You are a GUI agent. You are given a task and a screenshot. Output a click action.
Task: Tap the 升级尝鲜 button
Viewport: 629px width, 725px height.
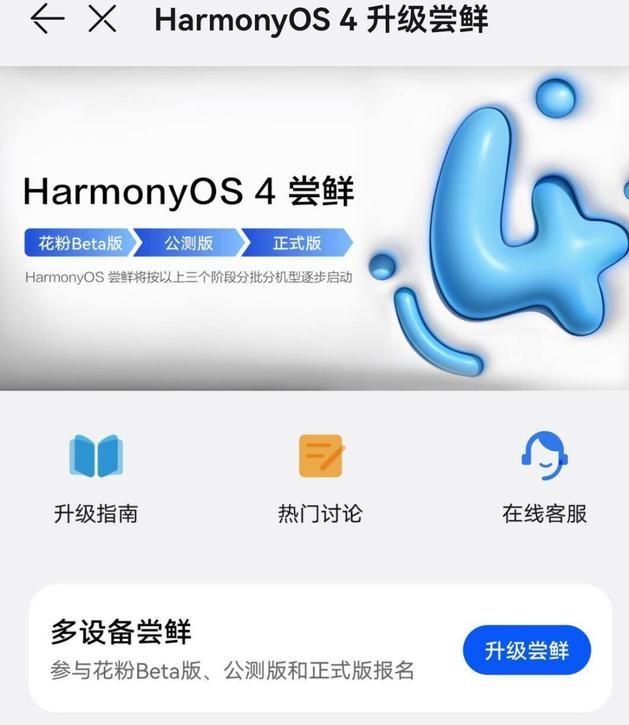click(x=526, y=651)
